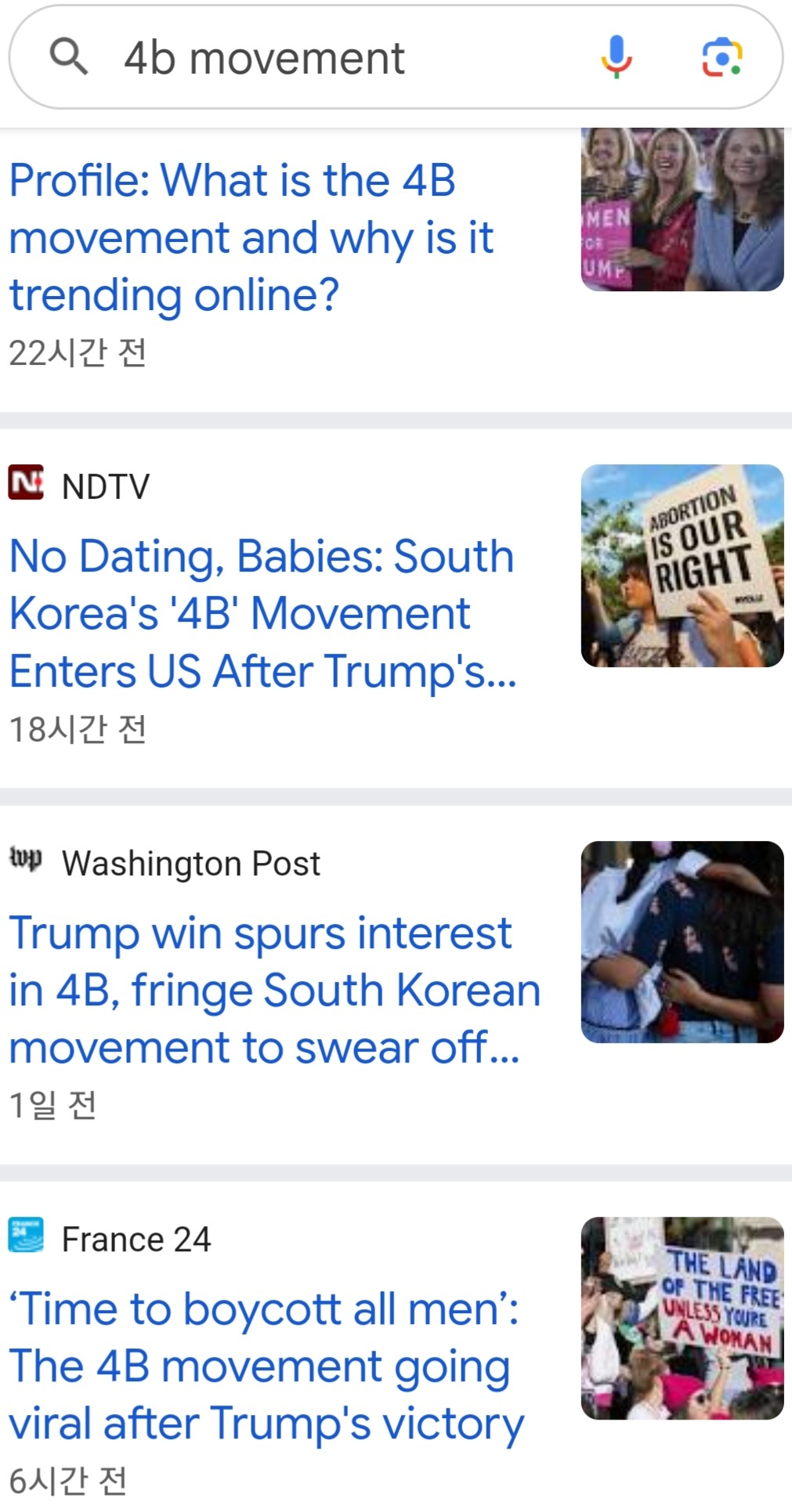Tap the 'Abortion is our right' thumbnail
The width and height of the screenshot is (792, 1512).
682,566
